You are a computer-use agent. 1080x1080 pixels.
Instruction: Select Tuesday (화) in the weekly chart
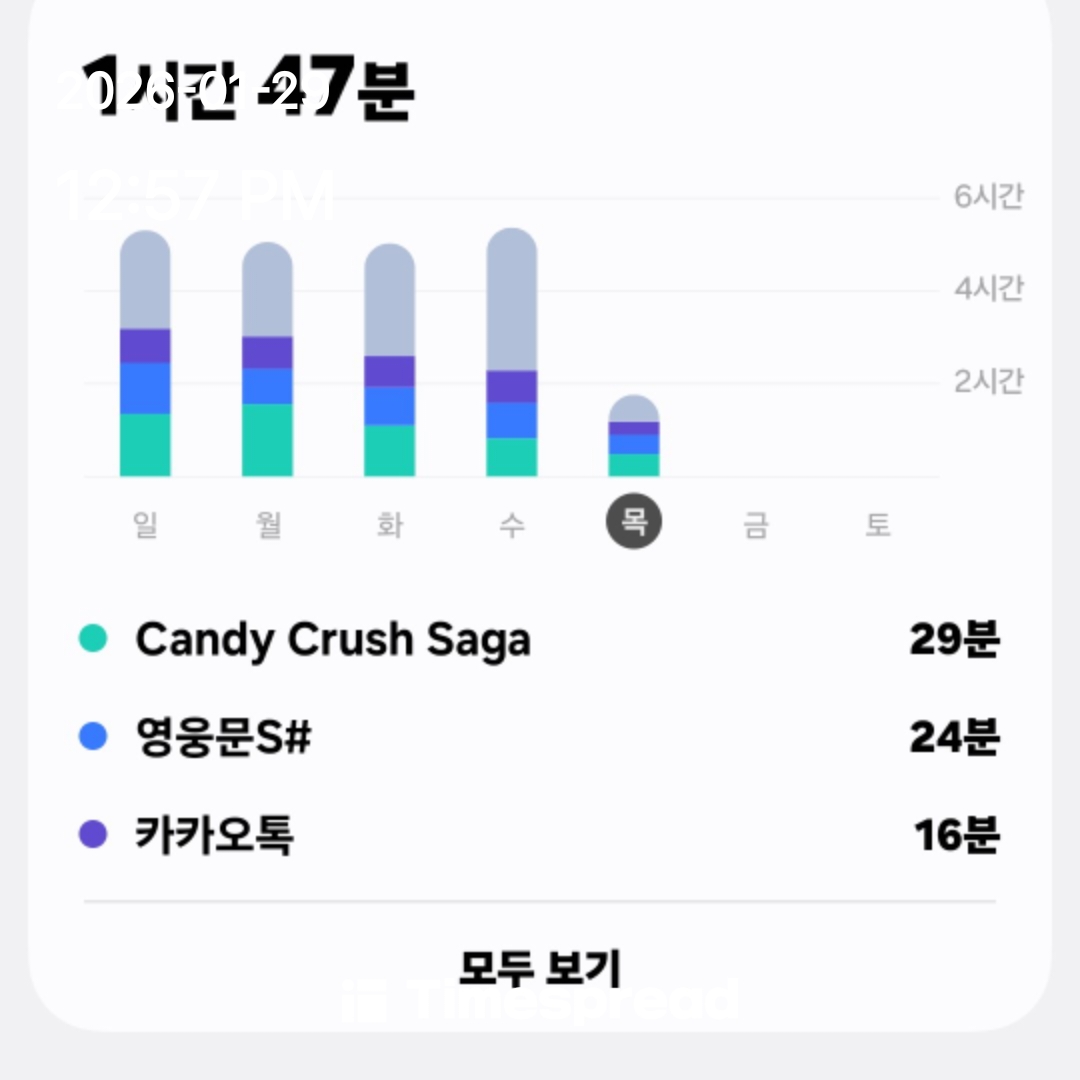point(390,524)
